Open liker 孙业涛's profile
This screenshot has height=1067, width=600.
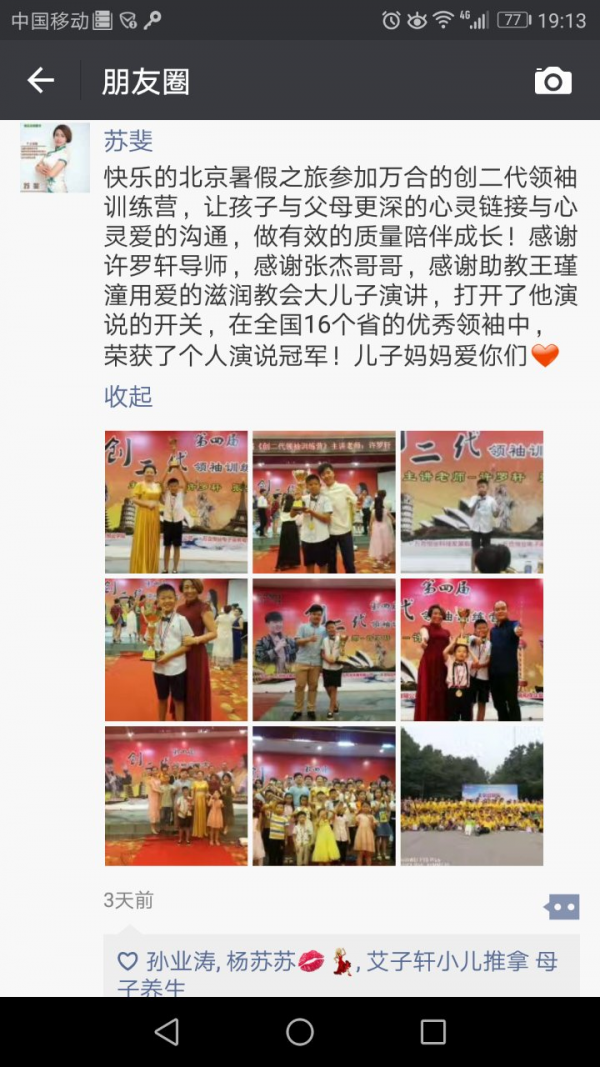point(181,962)
